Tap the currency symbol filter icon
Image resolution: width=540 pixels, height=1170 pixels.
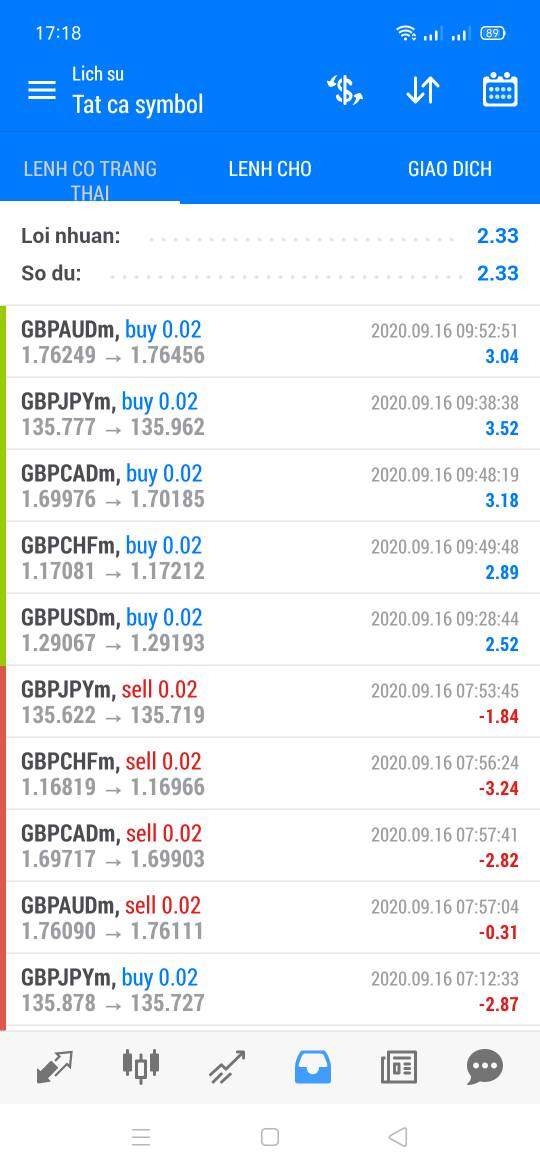(345, 90)
